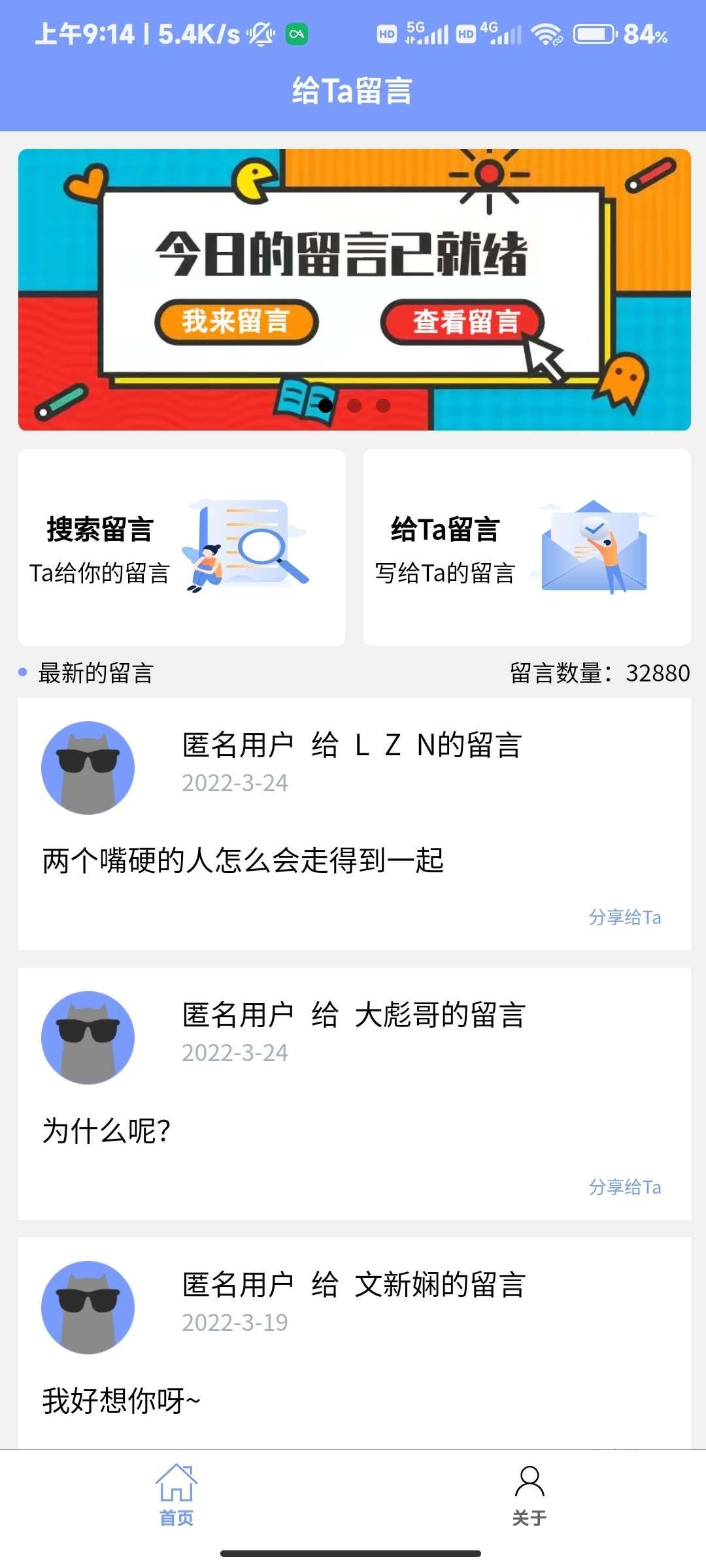Share the 大彪哥 message via 分享给Ta
This screenshot has width=706, height=1568.
click(624, 1187)
